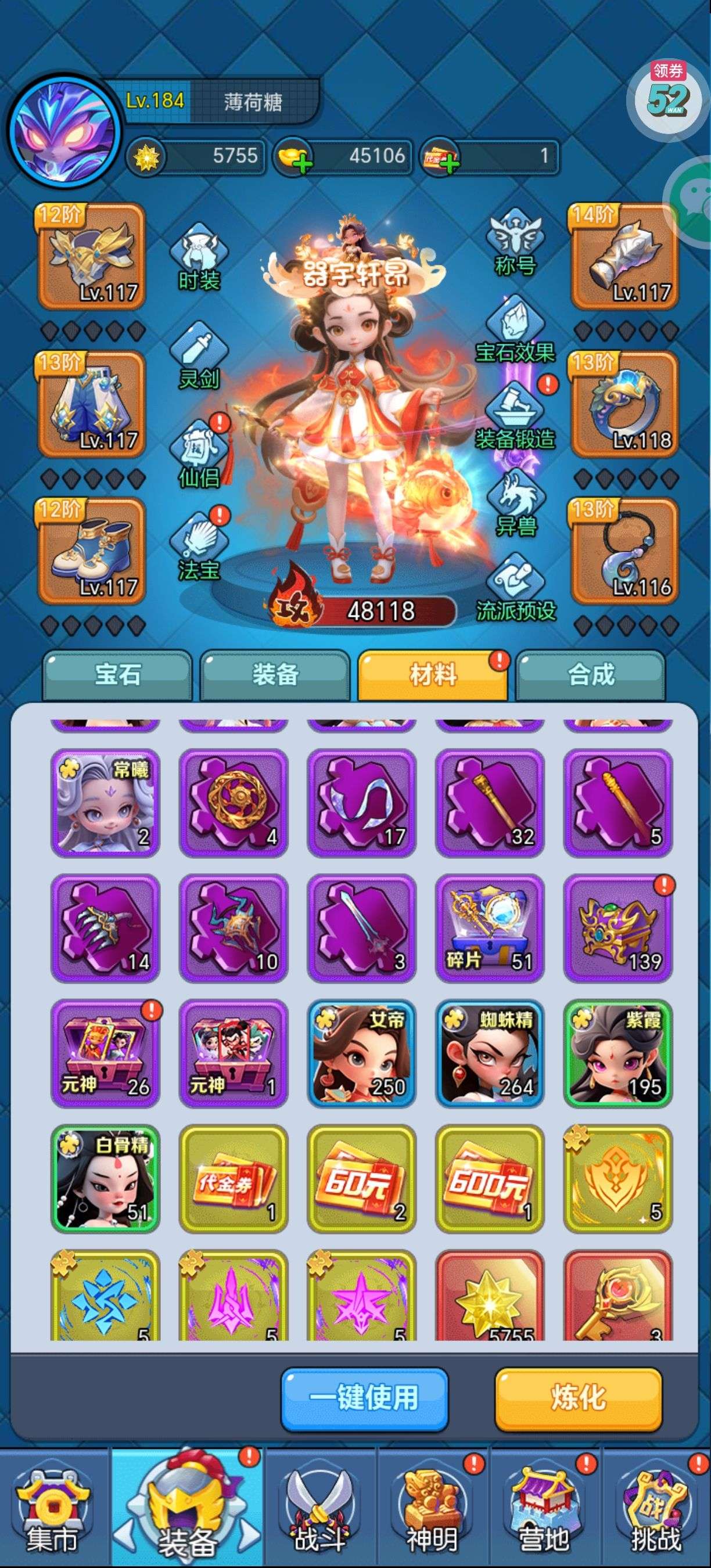Select the 600元 voucher item
Screen dimensions: 711x1568
click(x=490, y=1178)
